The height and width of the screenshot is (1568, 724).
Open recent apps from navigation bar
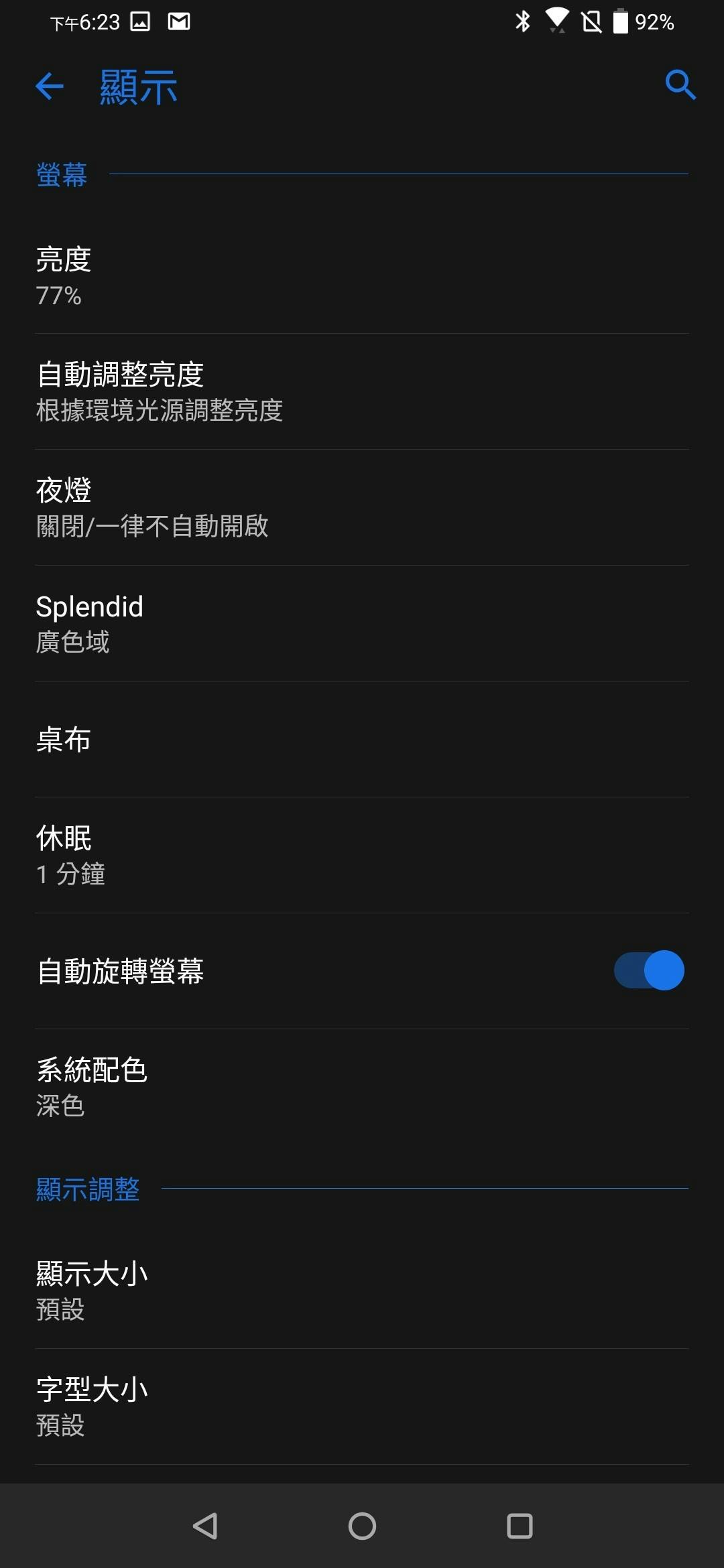tap(520, 1526)
